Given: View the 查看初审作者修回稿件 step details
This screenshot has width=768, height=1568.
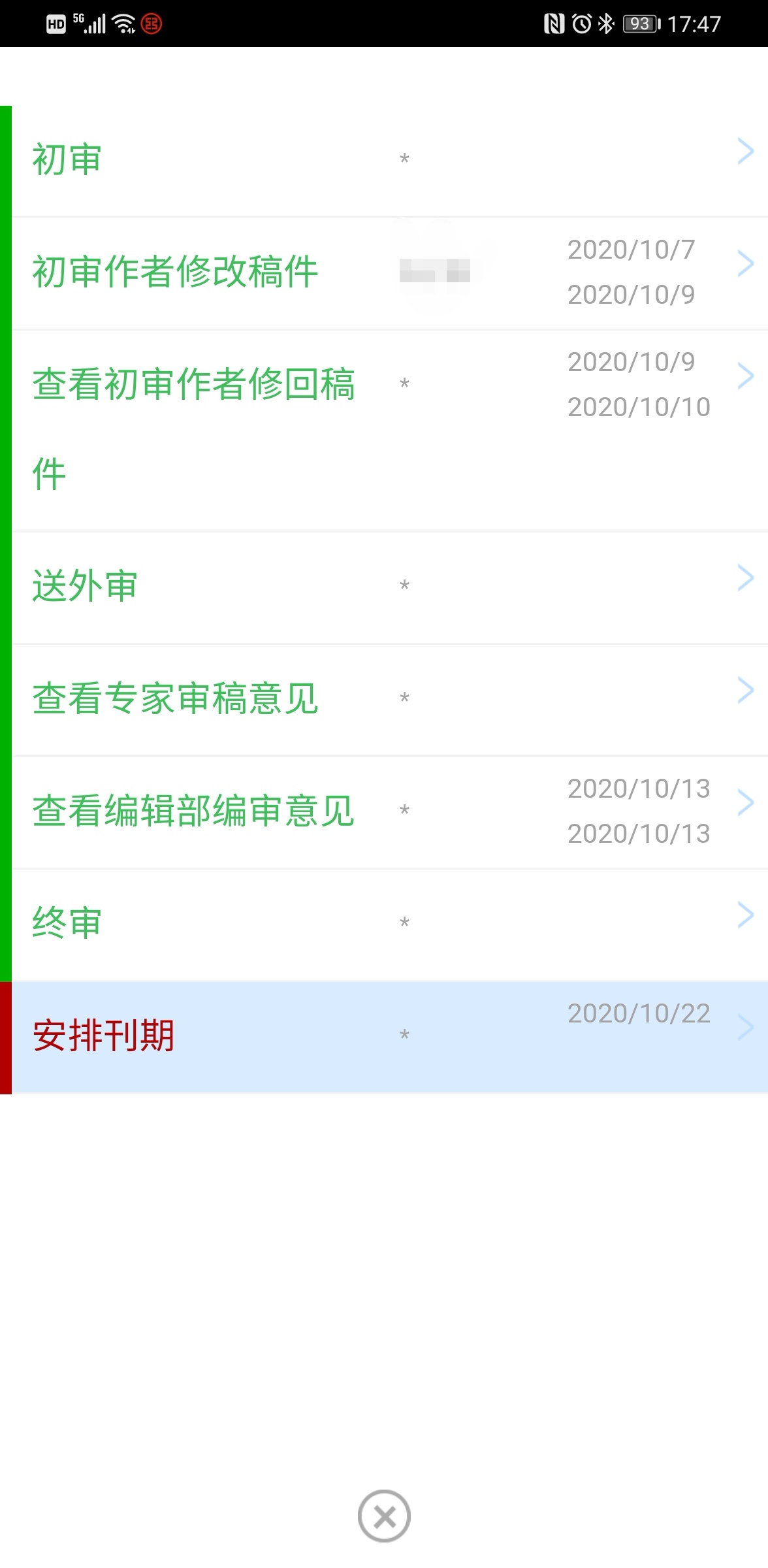Looking at the screenshot, I should pos(389,431).
